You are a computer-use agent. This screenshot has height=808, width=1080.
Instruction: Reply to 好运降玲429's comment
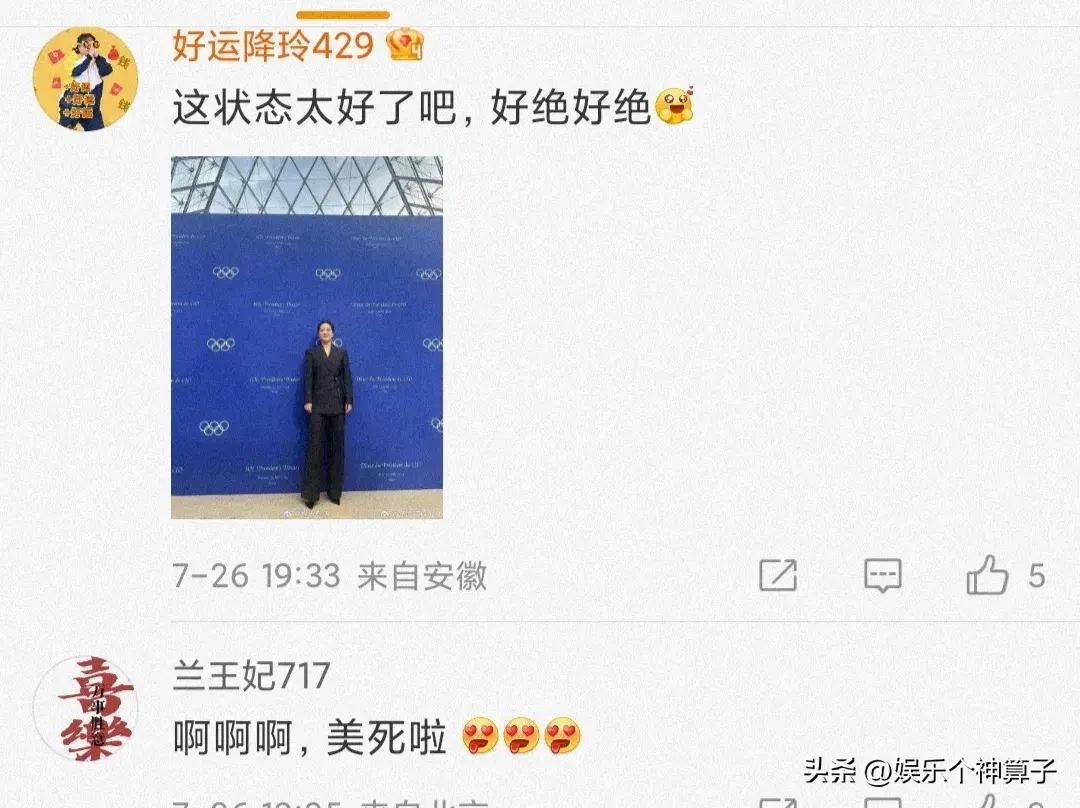pos(882,575)
